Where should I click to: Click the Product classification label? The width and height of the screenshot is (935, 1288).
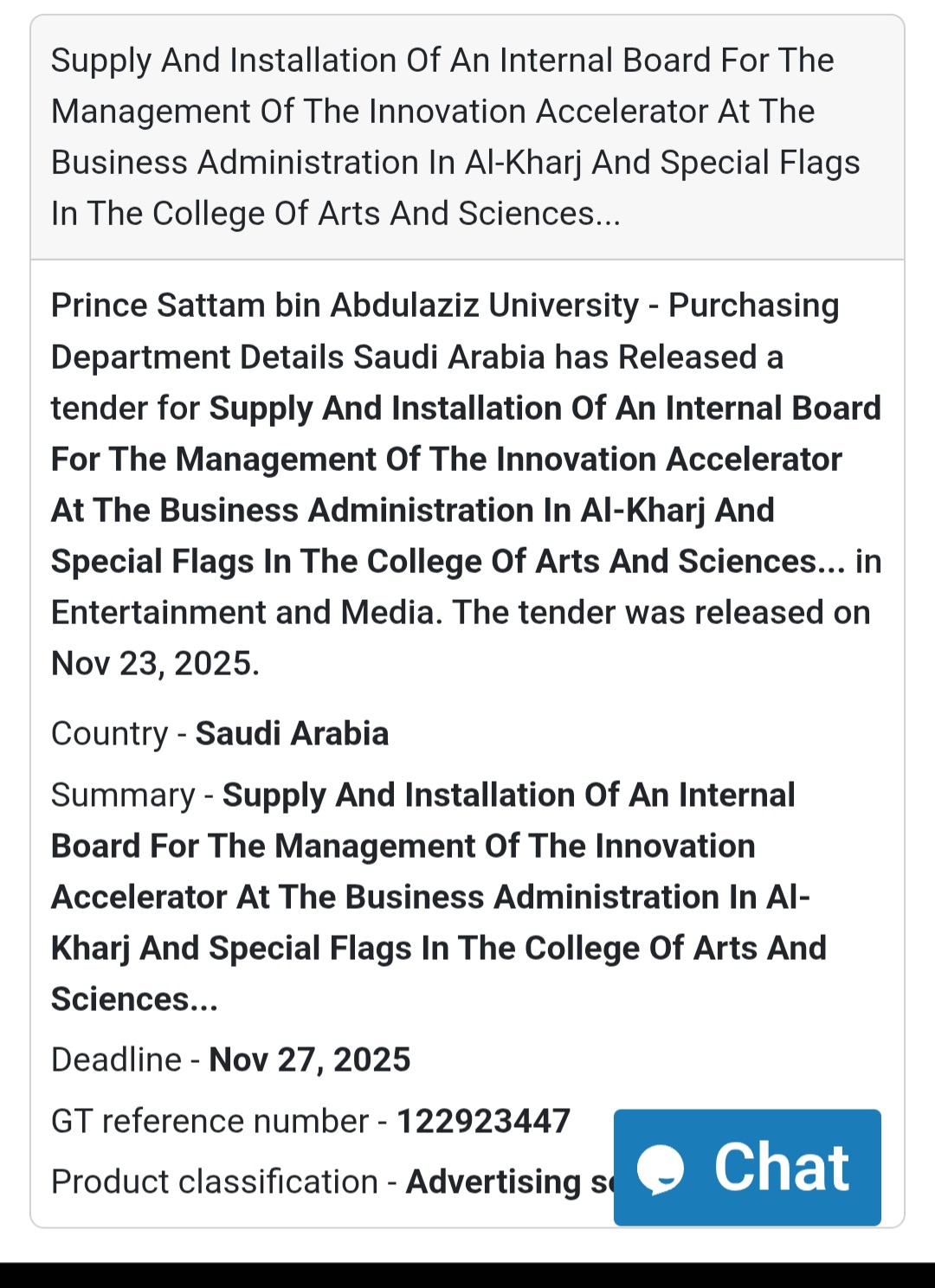pyautogui.click(x=212, y=1182)
